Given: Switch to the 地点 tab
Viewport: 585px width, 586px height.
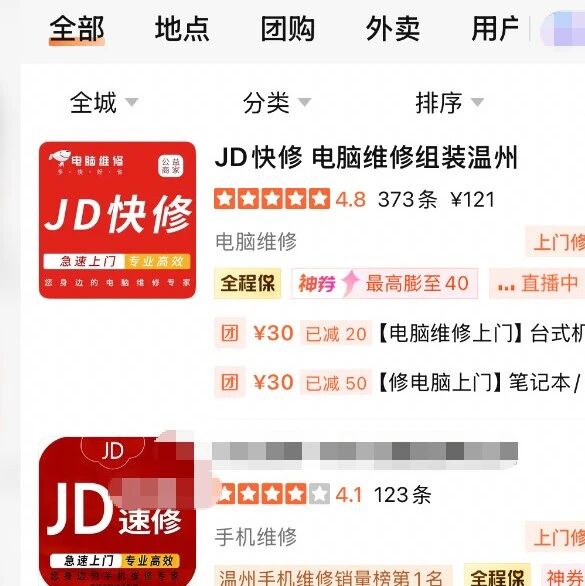Looking at the screenshot, I should click(182, 29).
